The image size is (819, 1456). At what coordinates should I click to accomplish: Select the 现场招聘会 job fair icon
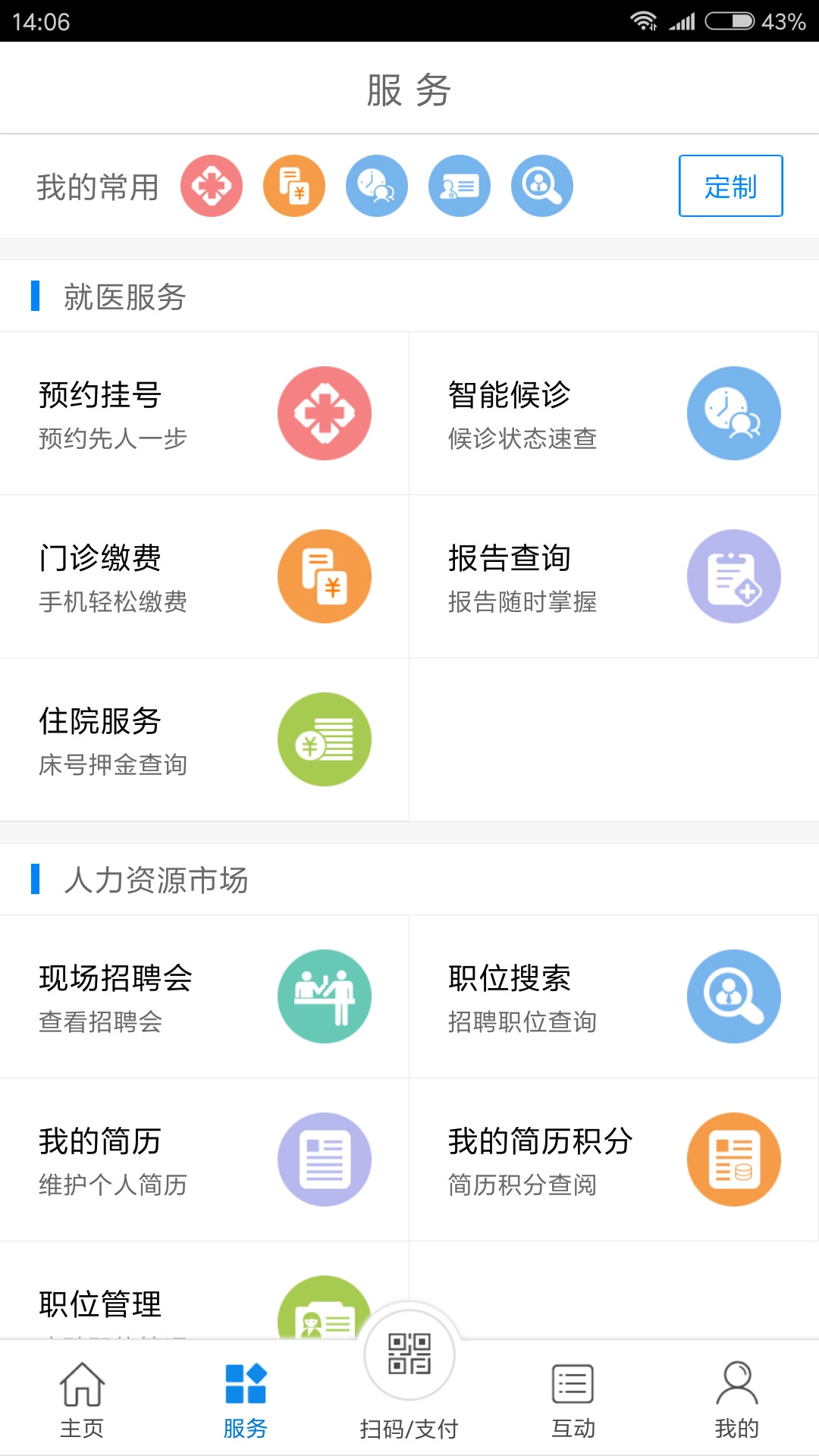pos(325,996)
